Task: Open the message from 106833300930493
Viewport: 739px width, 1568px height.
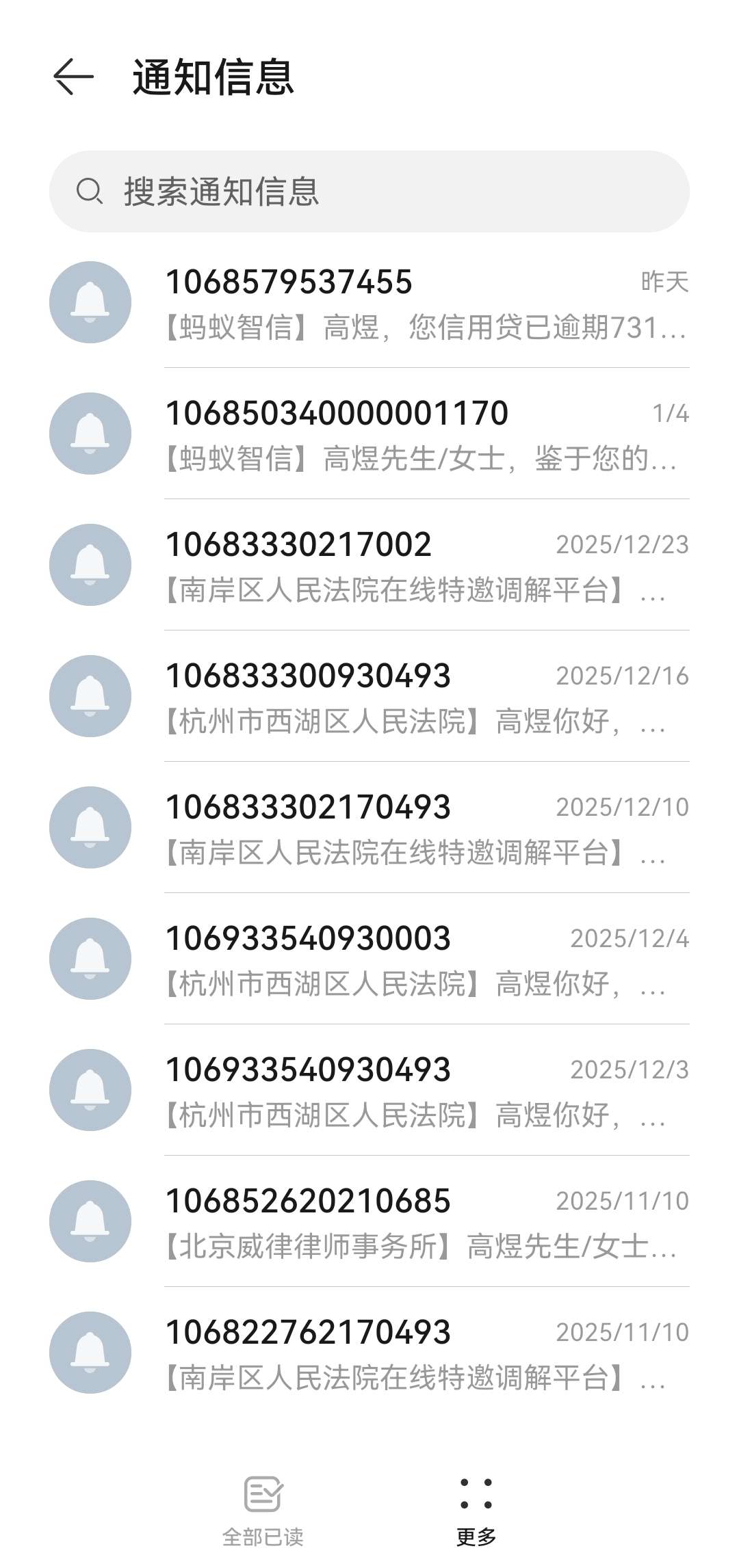Action: 424,697
